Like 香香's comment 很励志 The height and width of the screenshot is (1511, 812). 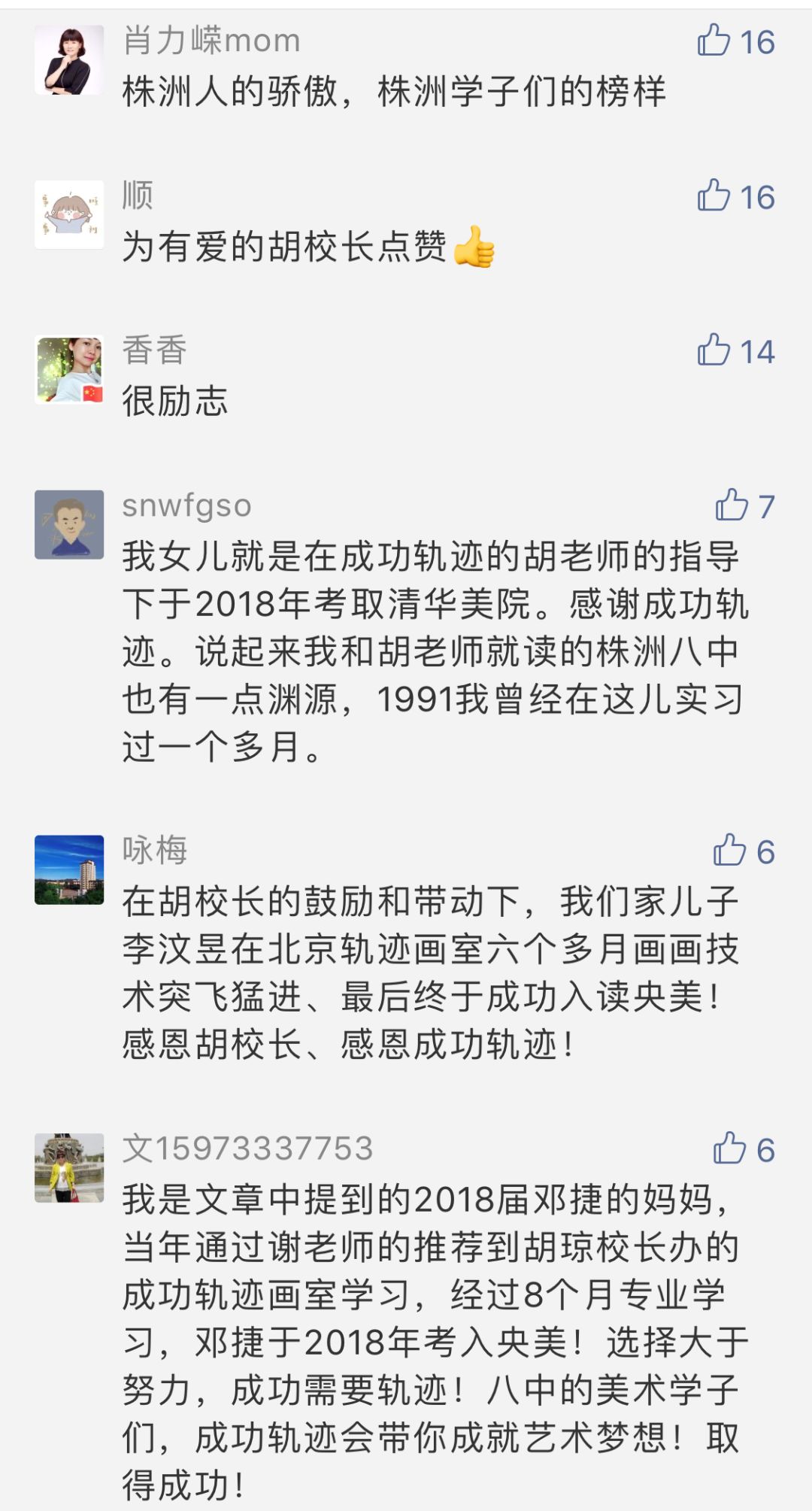click(714, 351)
